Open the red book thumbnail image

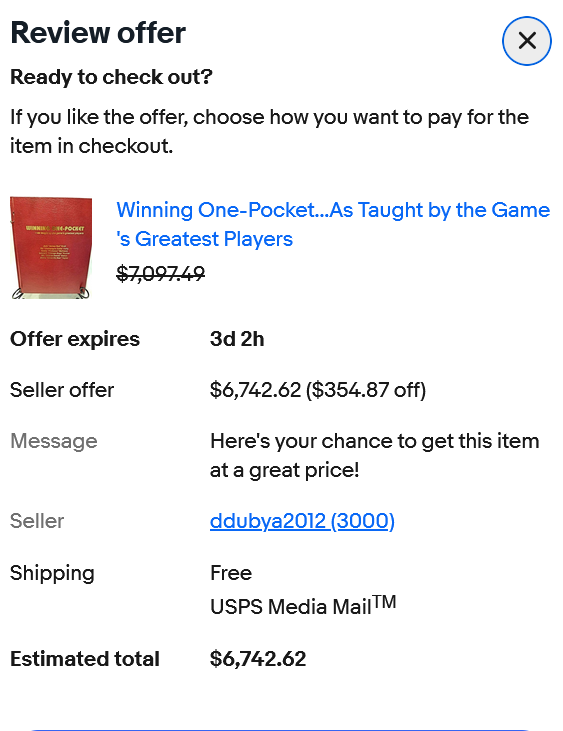pos(51,248)
